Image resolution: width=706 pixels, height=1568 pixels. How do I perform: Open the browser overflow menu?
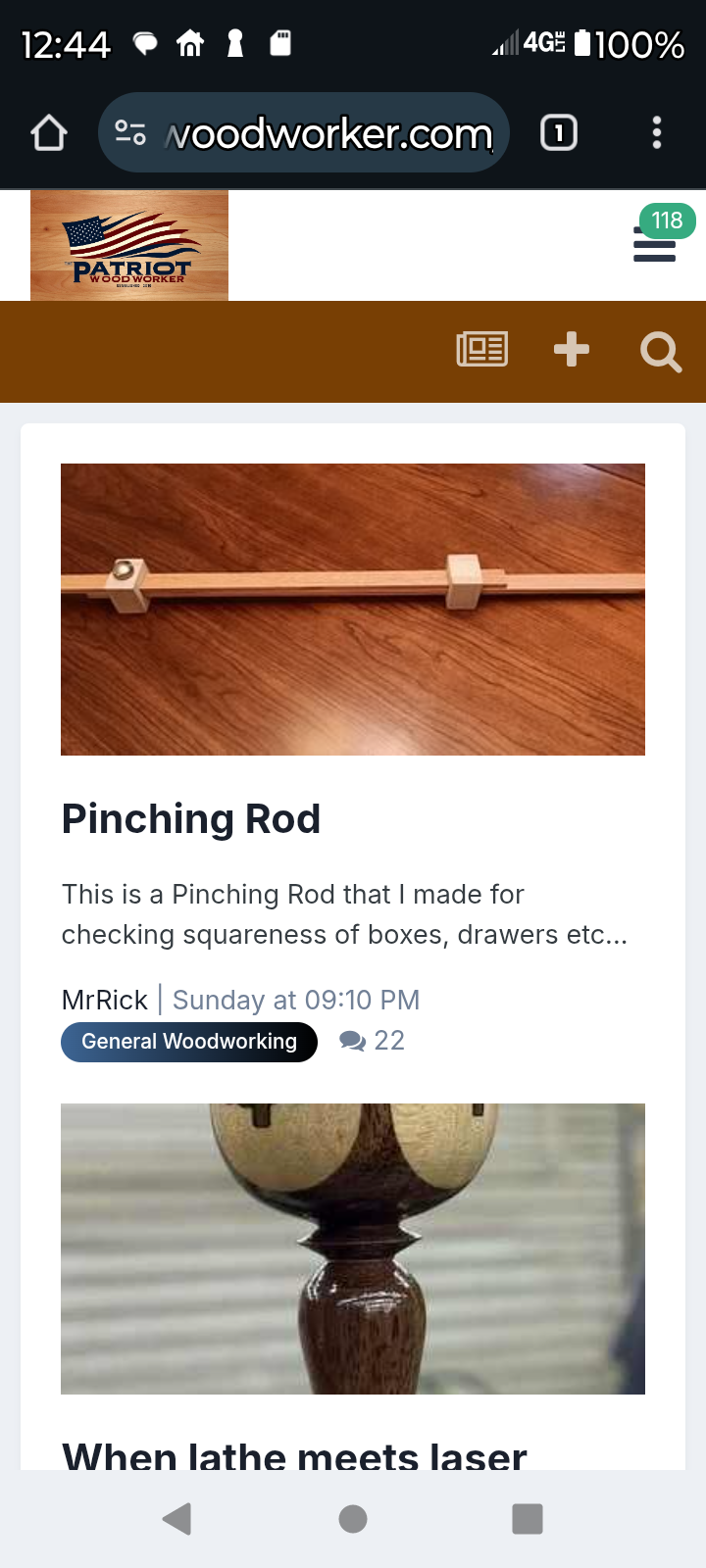click(656, 133)
